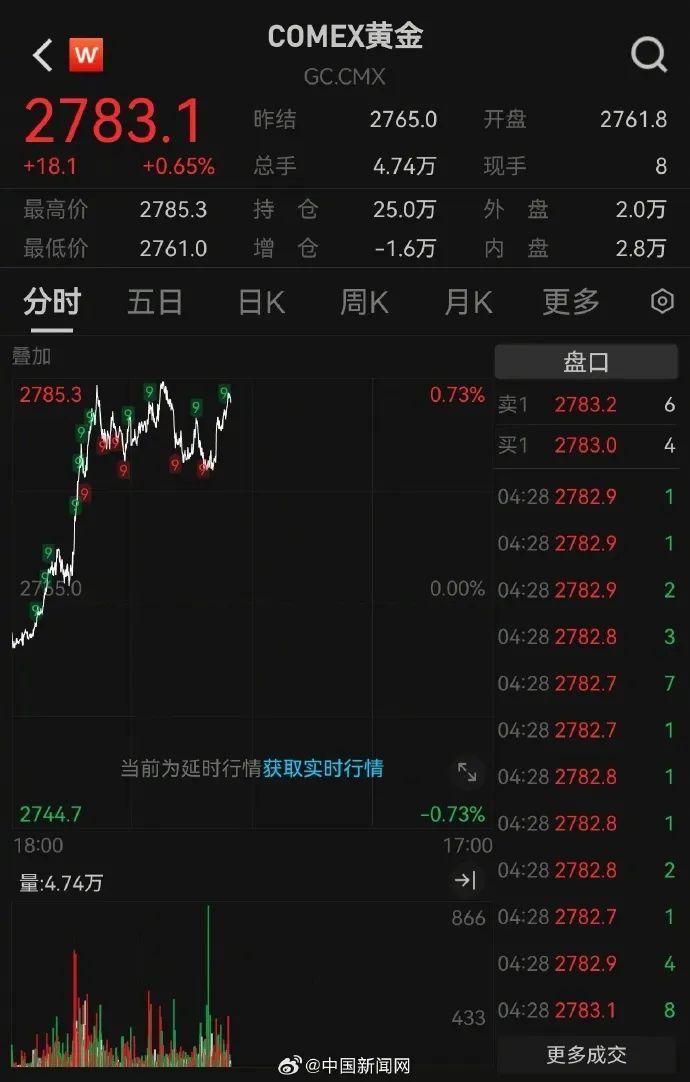Go back using the arrow icon
690x1082 pixels.
click(41, 55)
